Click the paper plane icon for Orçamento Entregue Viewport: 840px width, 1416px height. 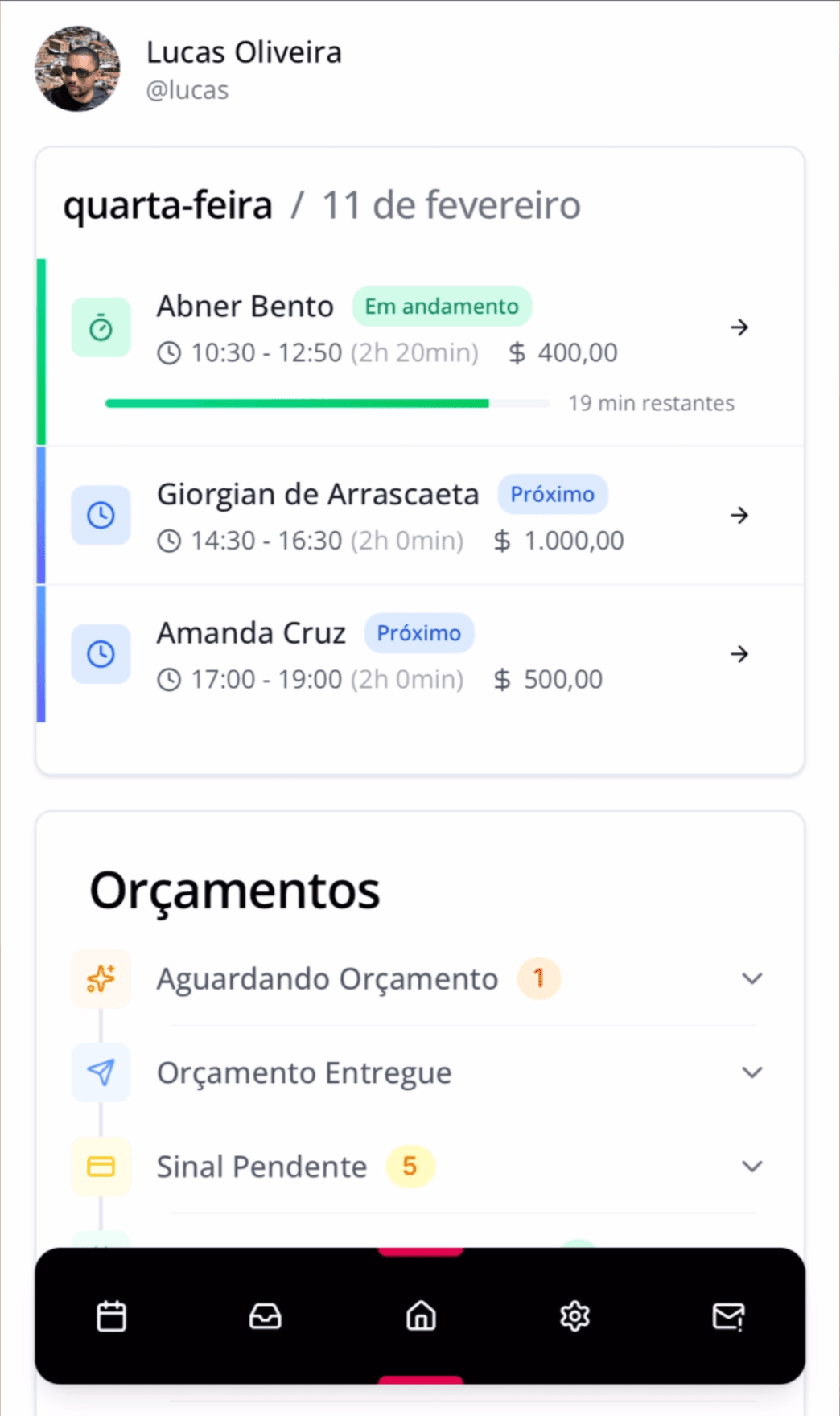click(101, 1072)
